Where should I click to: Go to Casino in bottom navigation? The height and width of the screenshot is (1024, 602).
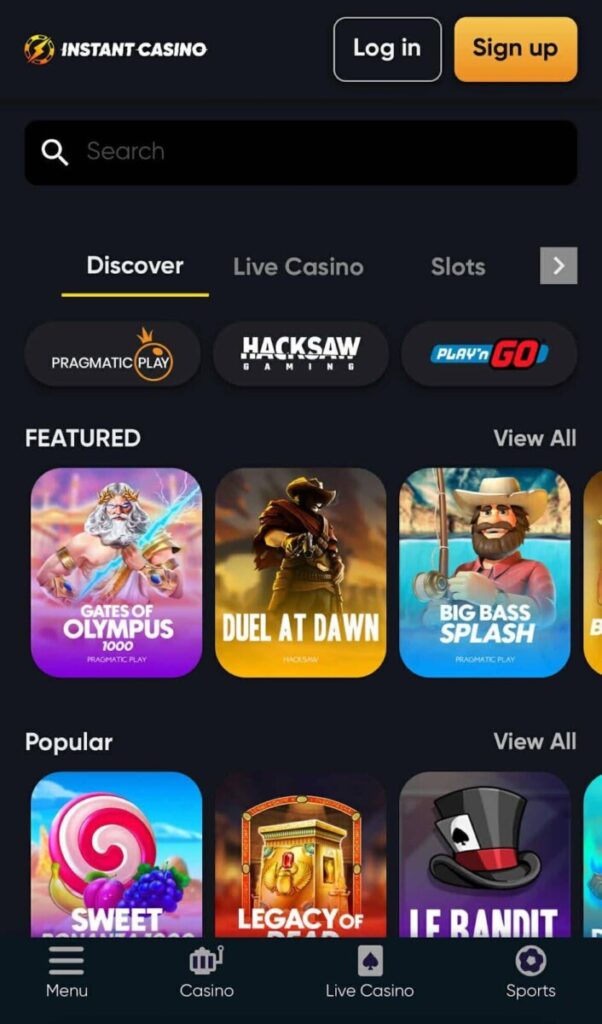pos(206,972)
